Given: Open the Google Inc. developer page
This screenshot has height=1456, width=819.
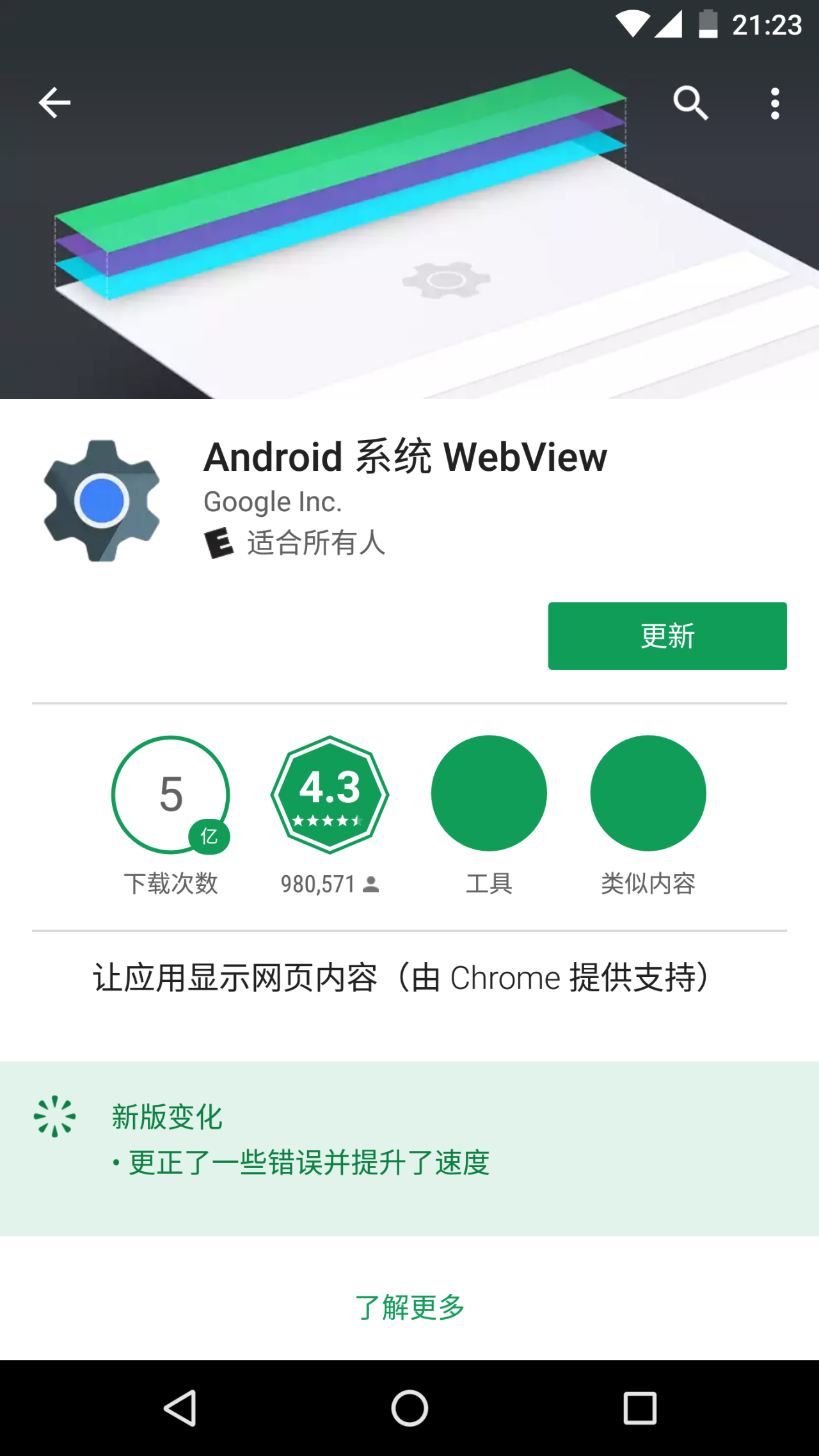Looking at the screenshot, I should pos(273,502).
